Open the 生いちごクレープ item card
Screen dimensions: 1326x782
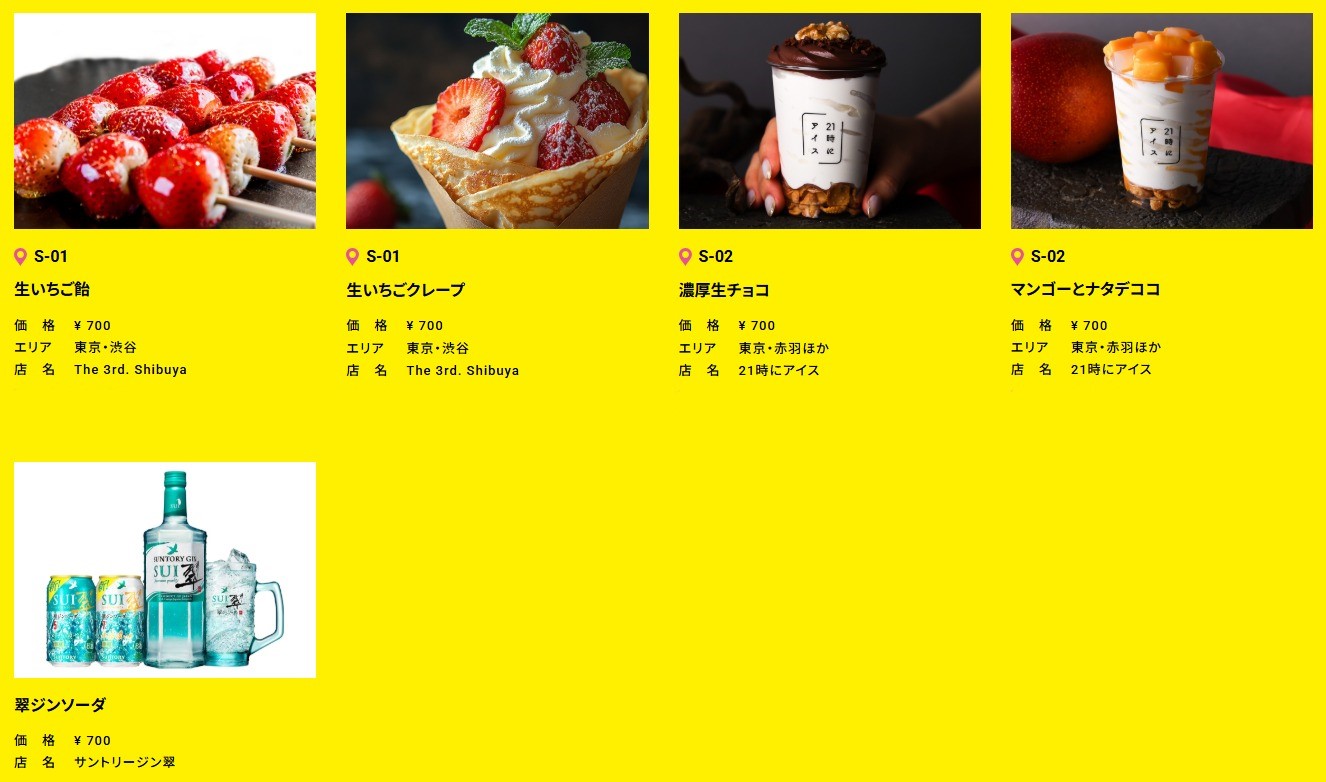[497, 121]
